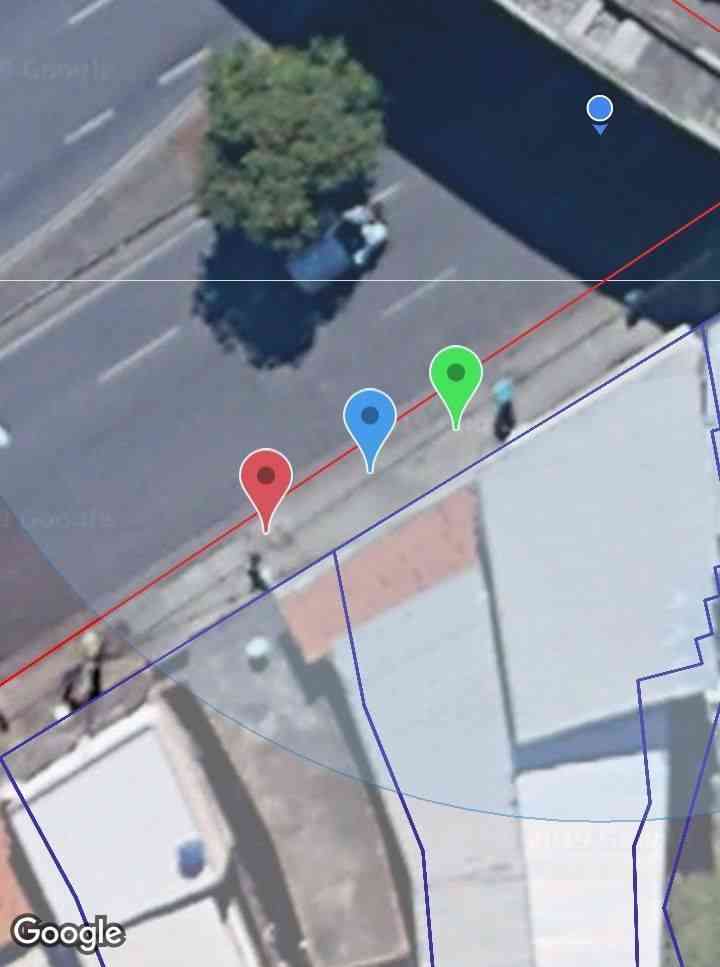Tap the blue current location dot
The width and height of the screenshot is (720, 967).
[599, 109]
